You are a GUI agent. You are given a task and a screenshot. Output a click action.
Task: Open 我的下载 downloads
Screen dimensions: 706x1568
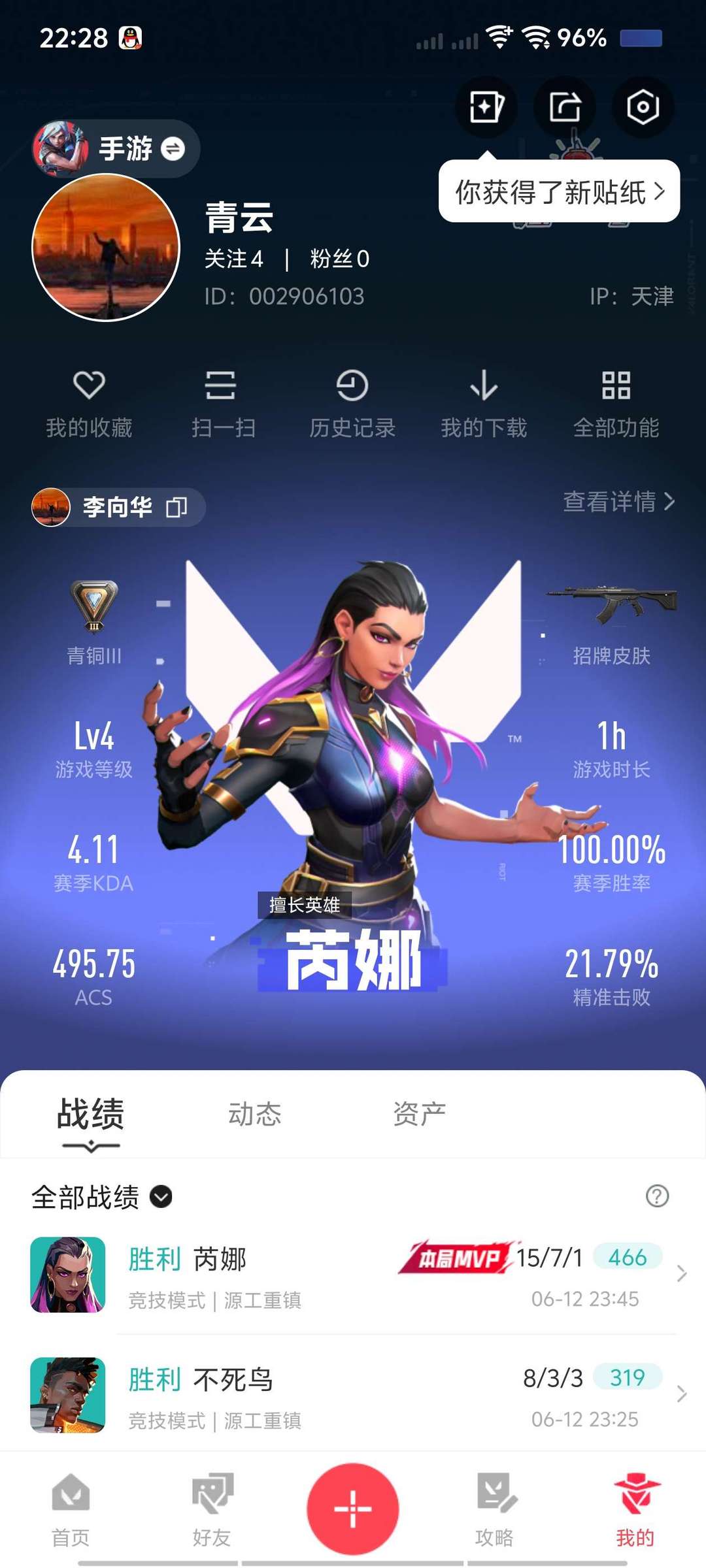click(484, 404)
